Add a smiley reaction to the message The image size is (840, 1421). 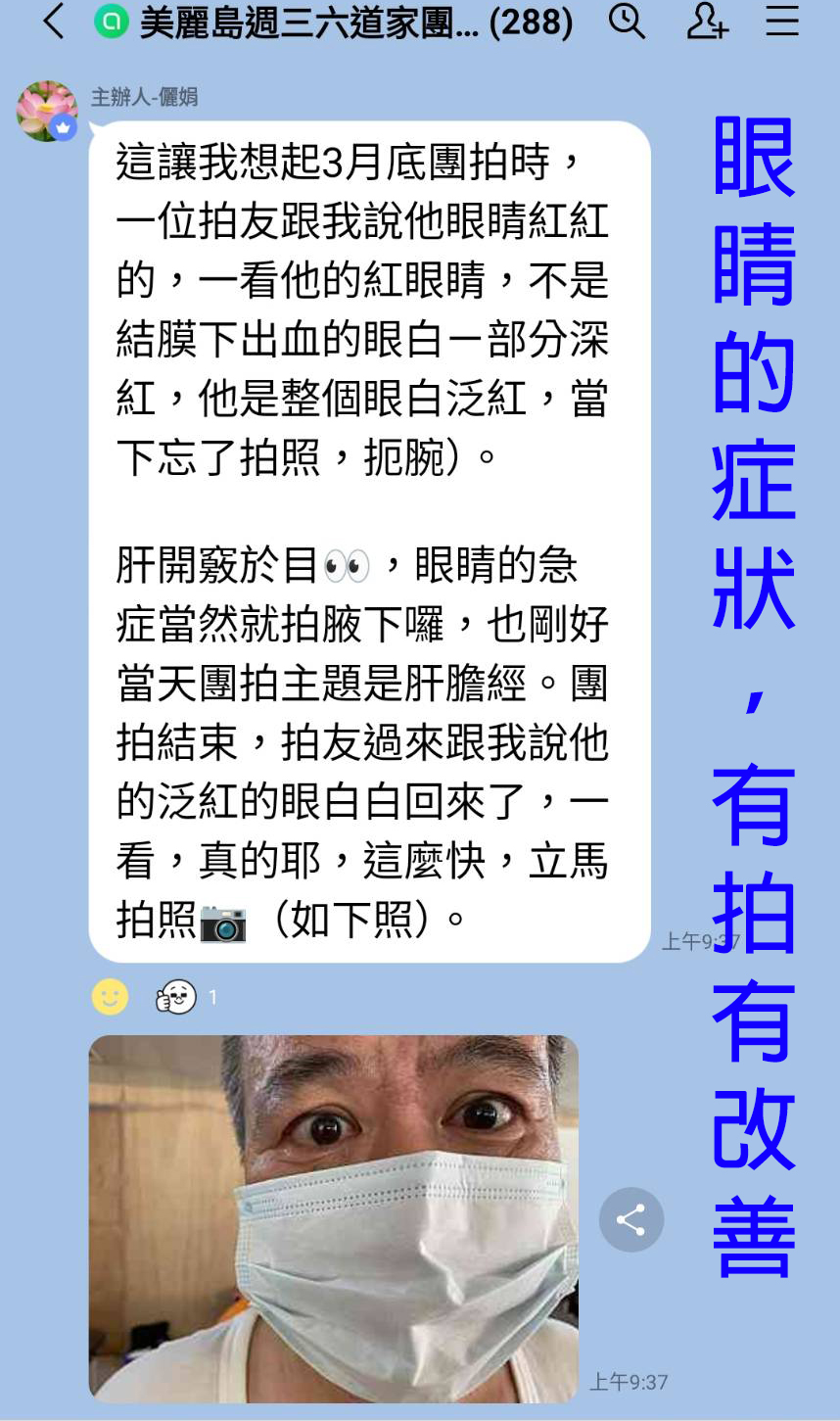(110, 997)
